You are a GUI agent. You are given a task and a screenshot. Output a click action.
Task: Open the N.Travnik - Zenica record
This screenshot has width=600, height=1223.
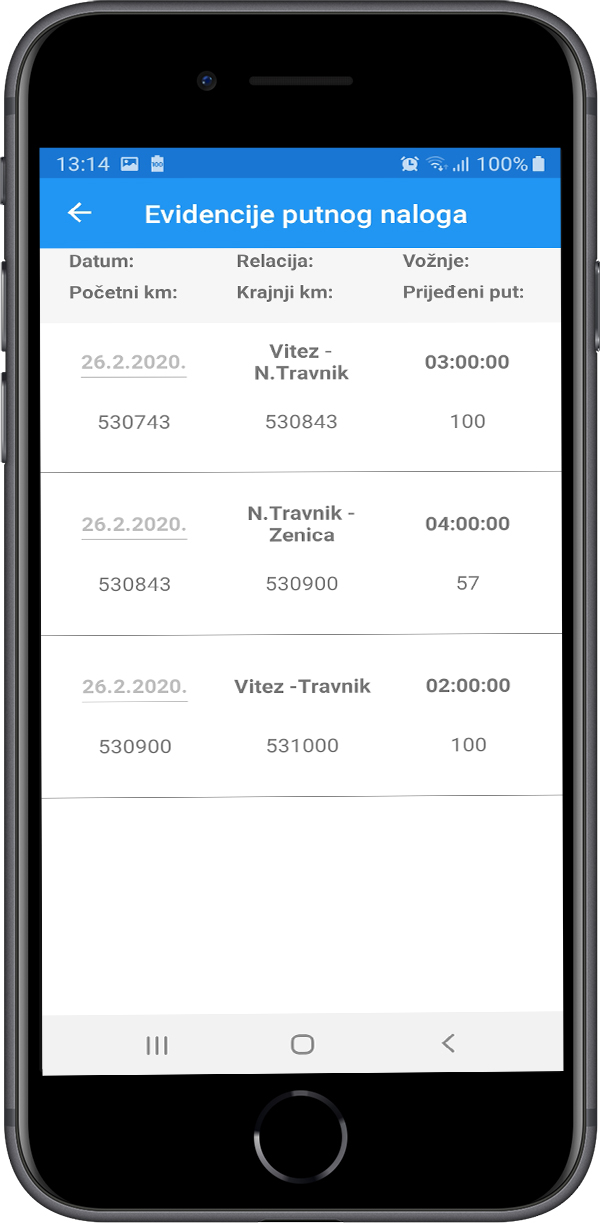point(300,553)
